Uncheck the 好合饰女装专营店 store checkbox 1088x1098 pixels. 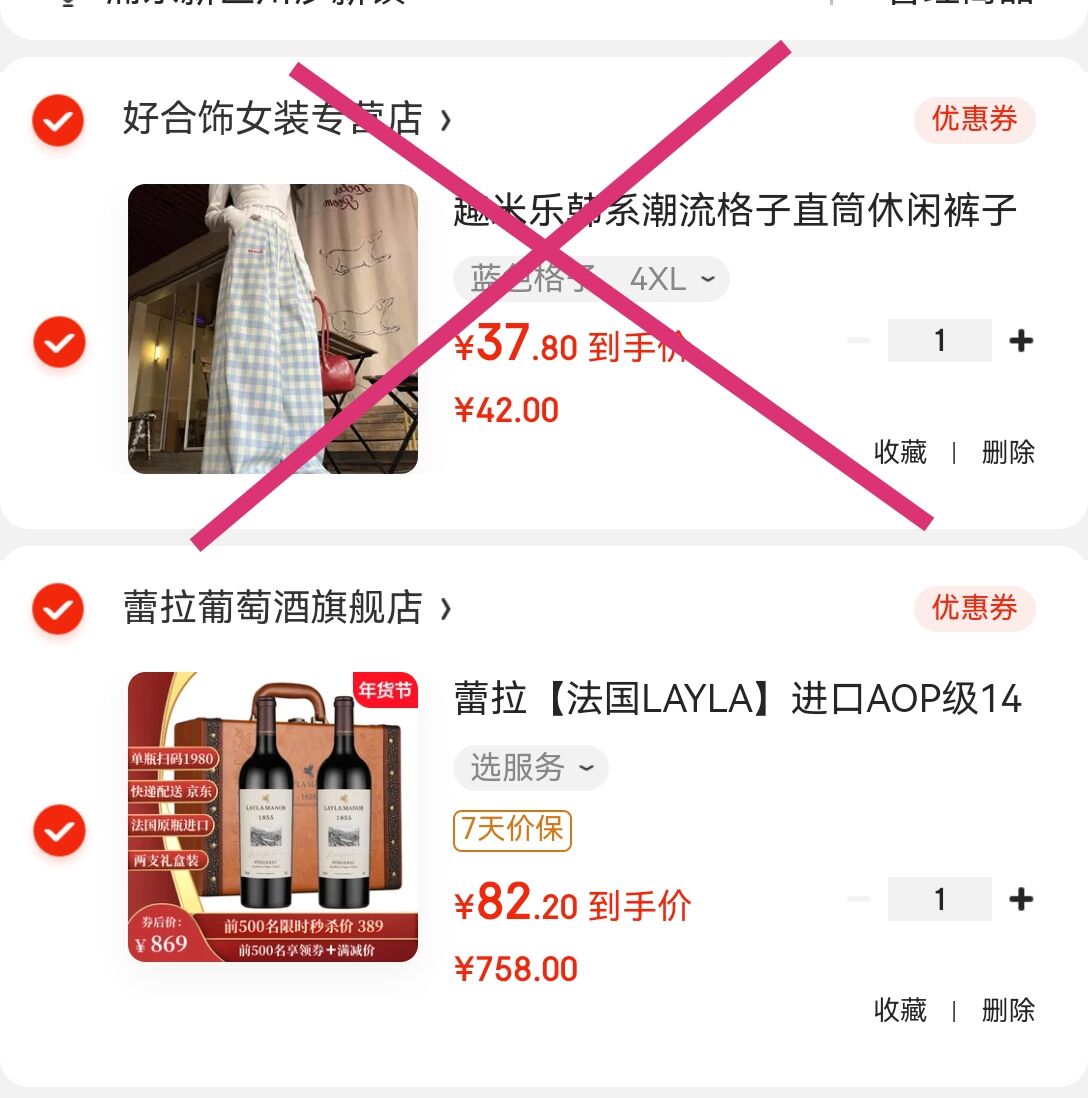point(58,121)
